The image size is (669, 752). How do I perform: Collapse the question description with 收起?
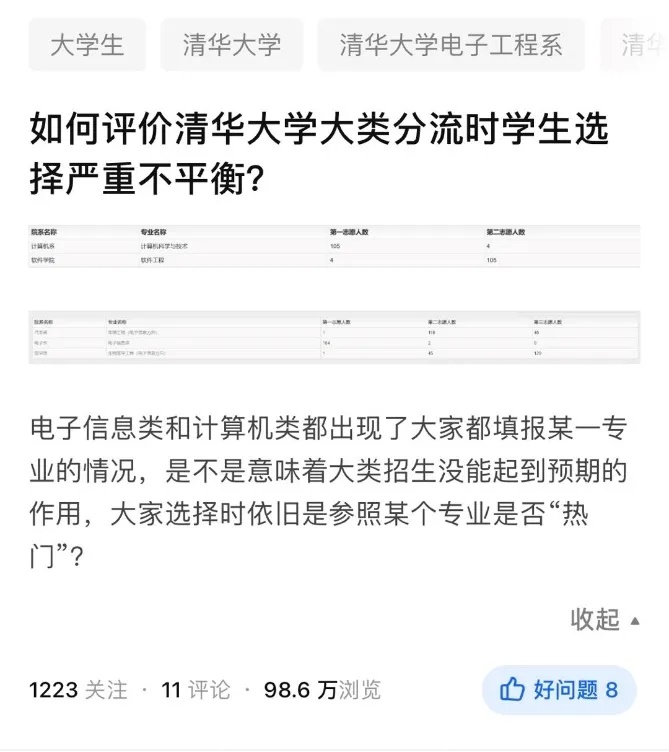tap(605, 620)
